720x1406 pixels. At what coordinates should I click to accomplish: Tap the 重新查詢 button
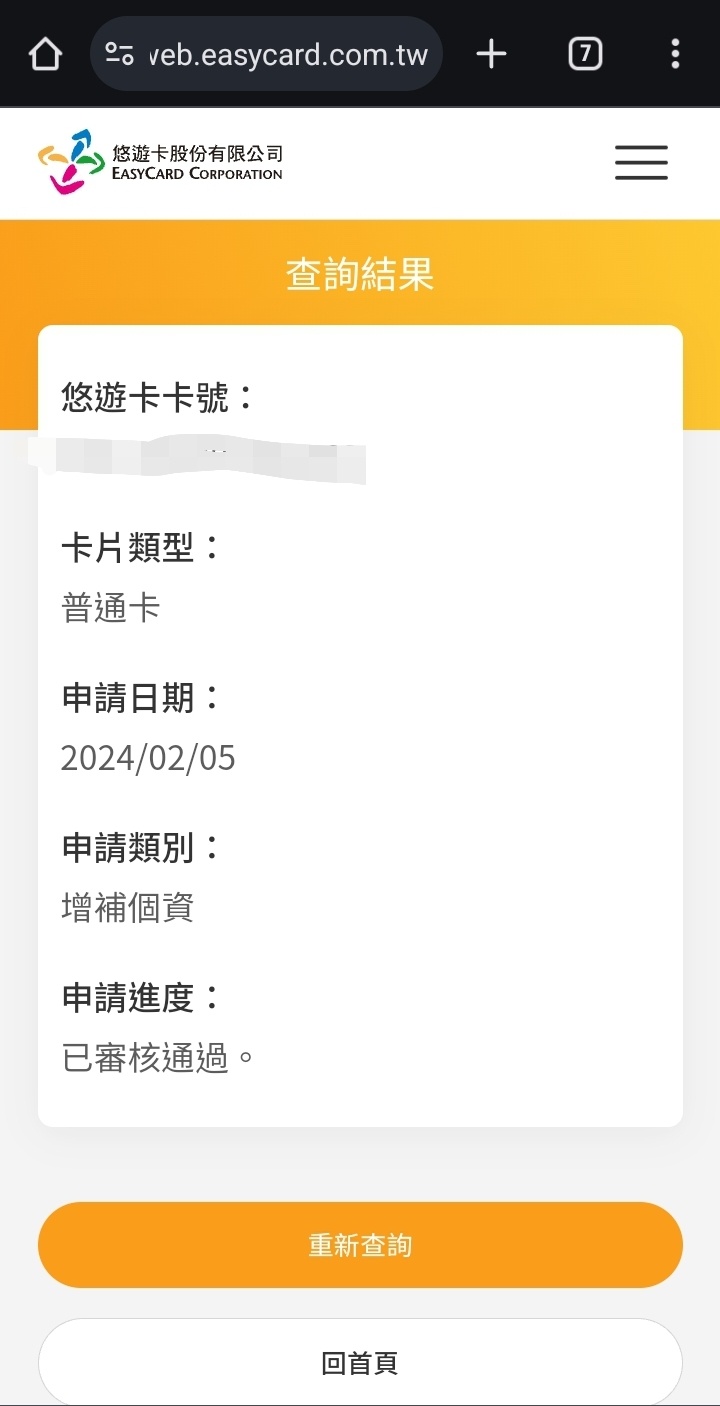pos(360,1245)
